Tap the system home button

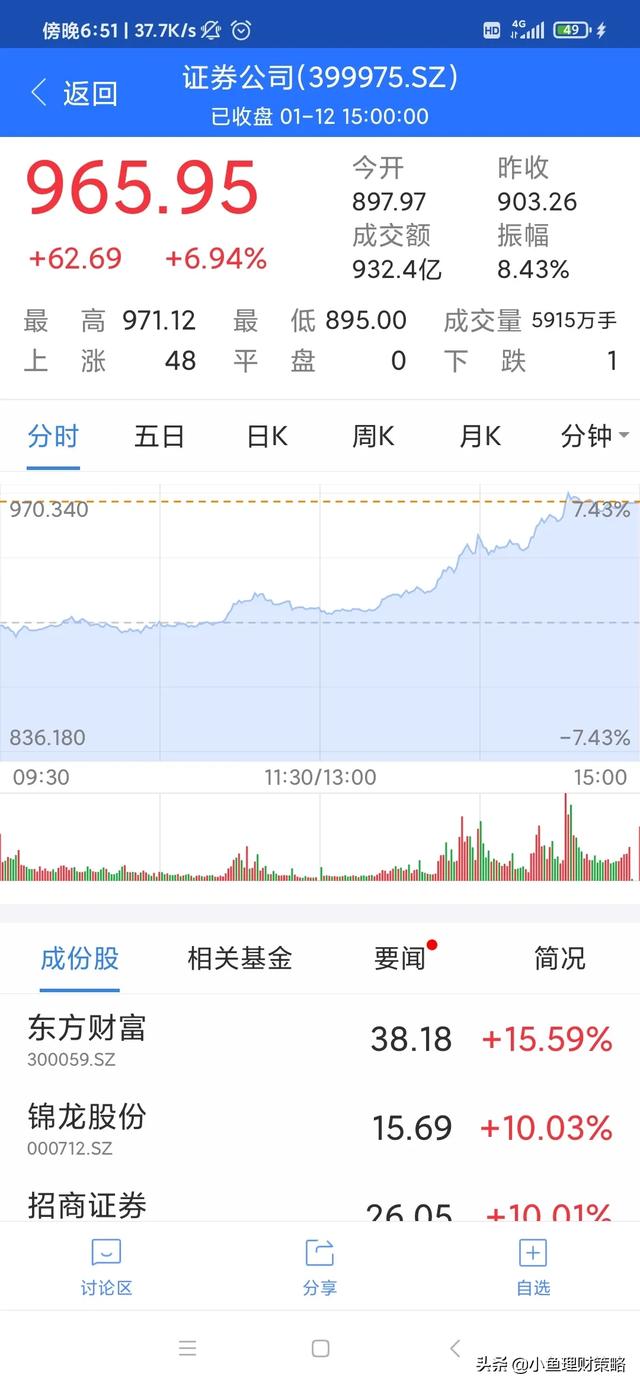click(320, 1348)
